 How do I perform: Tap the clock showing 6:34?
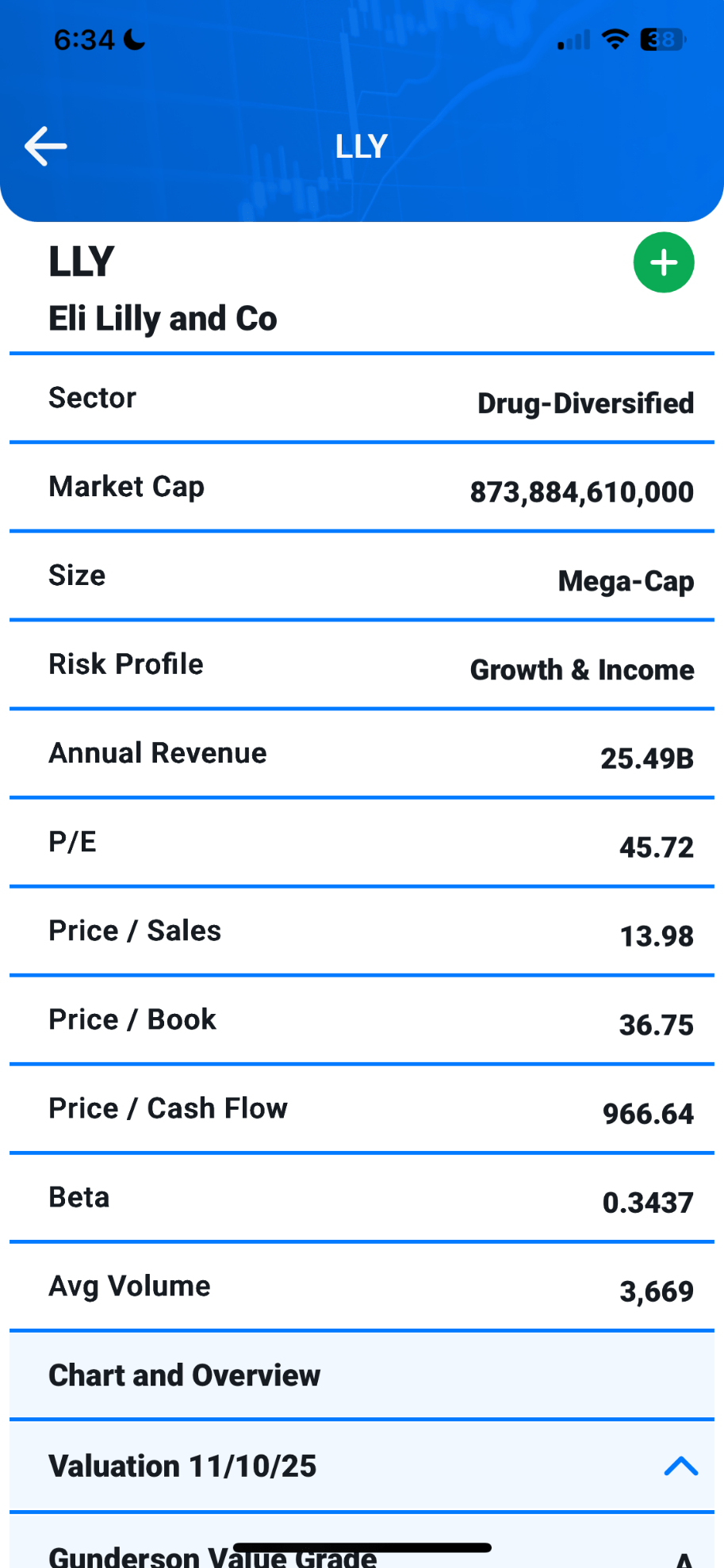click(x=86, y=37)
